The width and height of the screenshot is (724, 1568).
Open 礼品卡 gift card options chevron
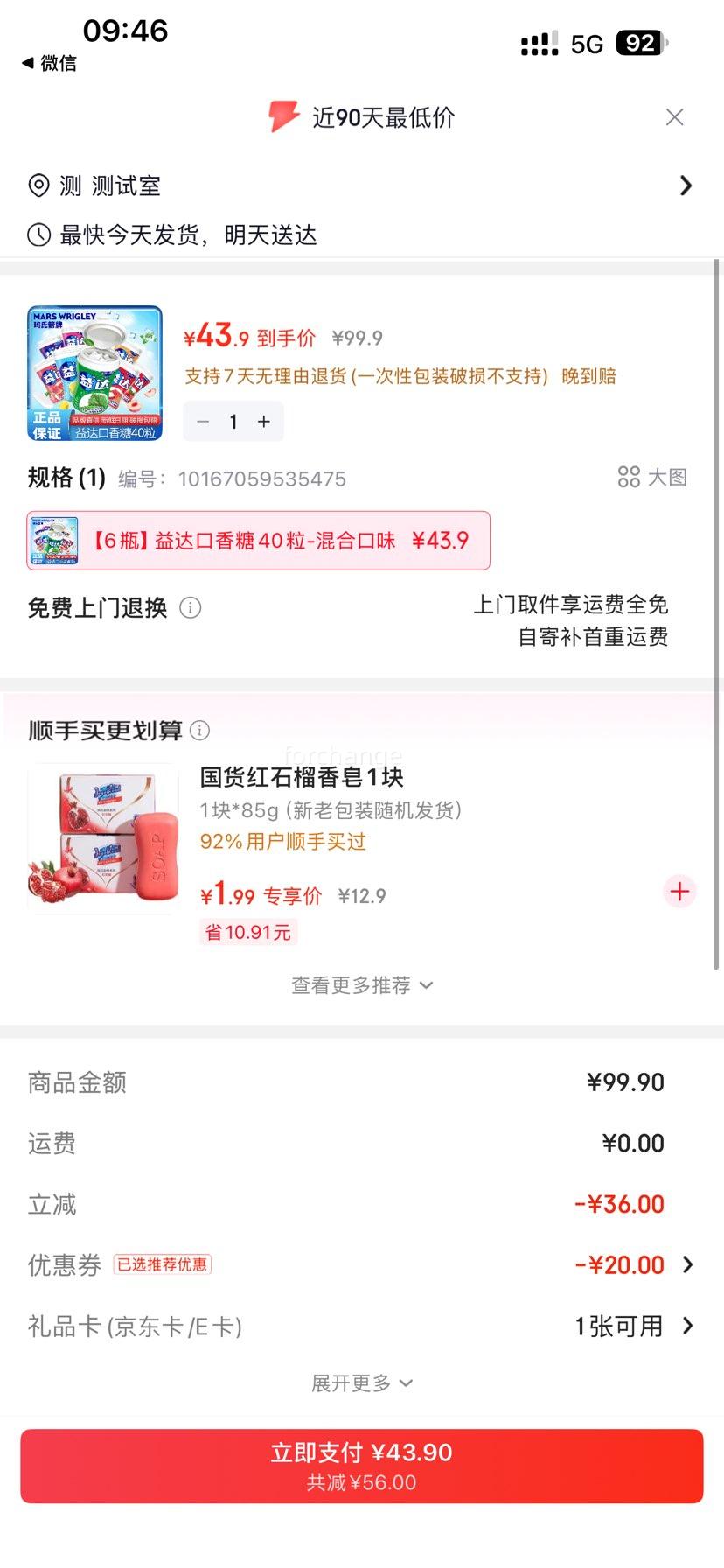688,1326
